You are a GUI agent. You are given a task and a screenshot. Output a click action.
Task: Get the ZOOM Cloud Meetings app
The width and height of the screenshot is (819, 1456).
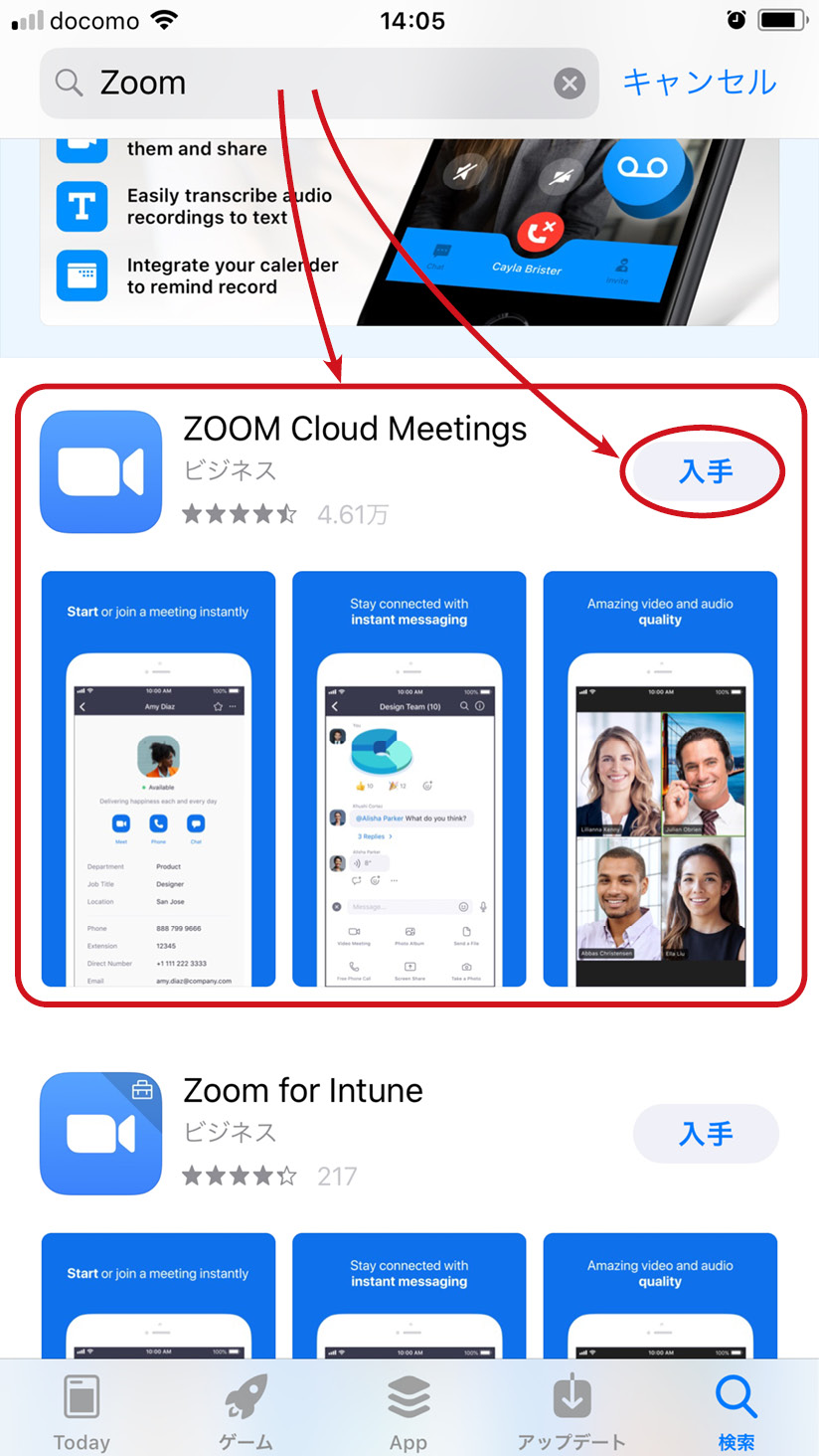pyautogui.click(x=705, y=470)
